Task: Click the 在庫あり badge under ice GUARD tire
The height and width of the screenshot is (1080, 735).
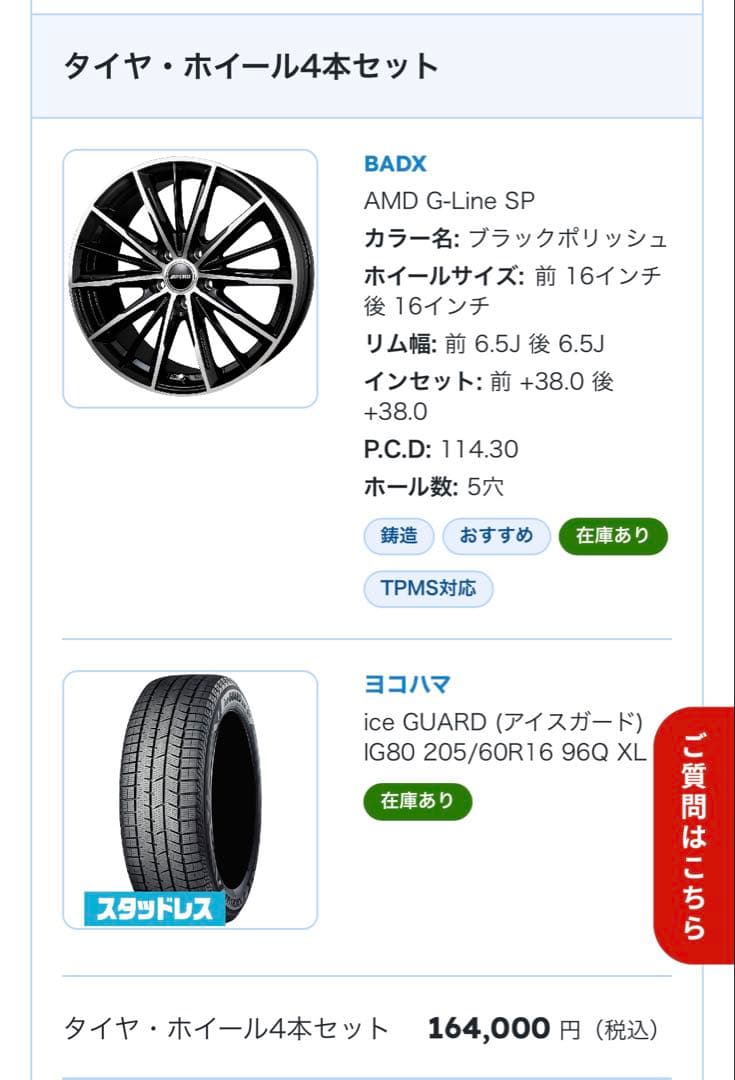Action: click(416, 800)
